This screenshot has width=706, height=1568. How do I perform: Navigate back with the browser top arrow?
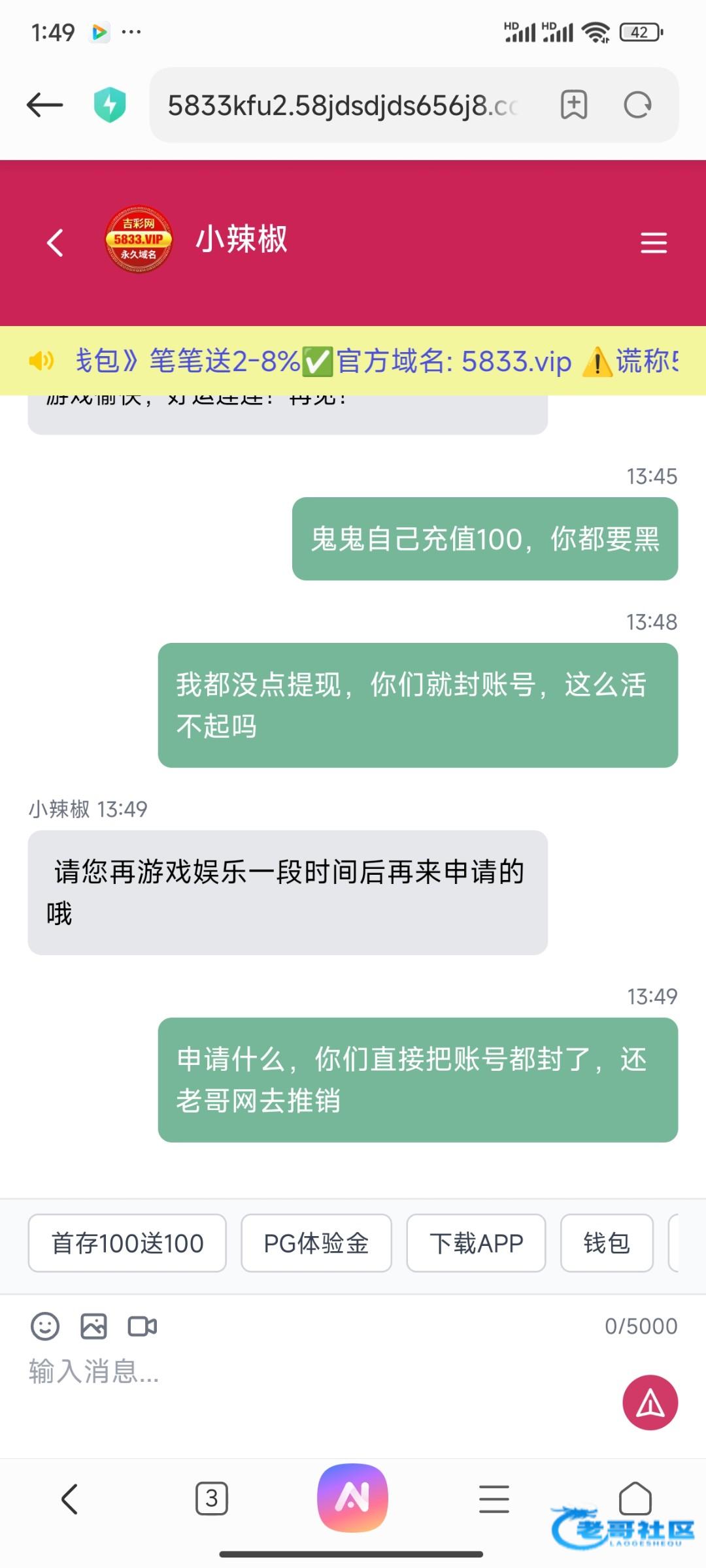click(x=44, y=105)
